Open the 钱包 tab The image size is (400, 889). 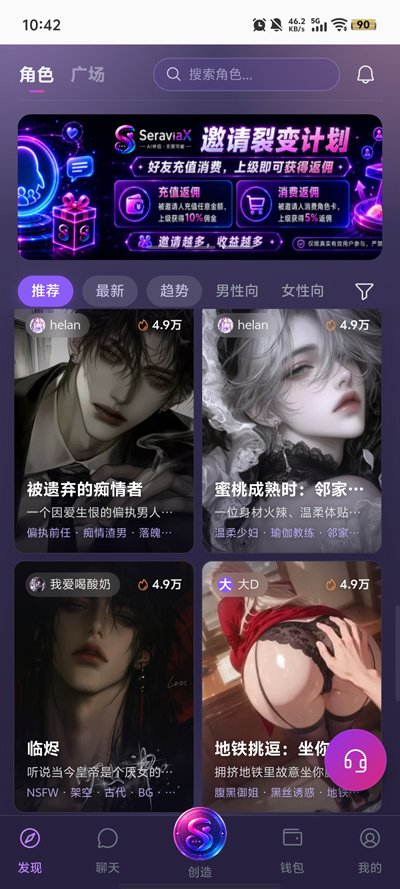tap(292, 850)
